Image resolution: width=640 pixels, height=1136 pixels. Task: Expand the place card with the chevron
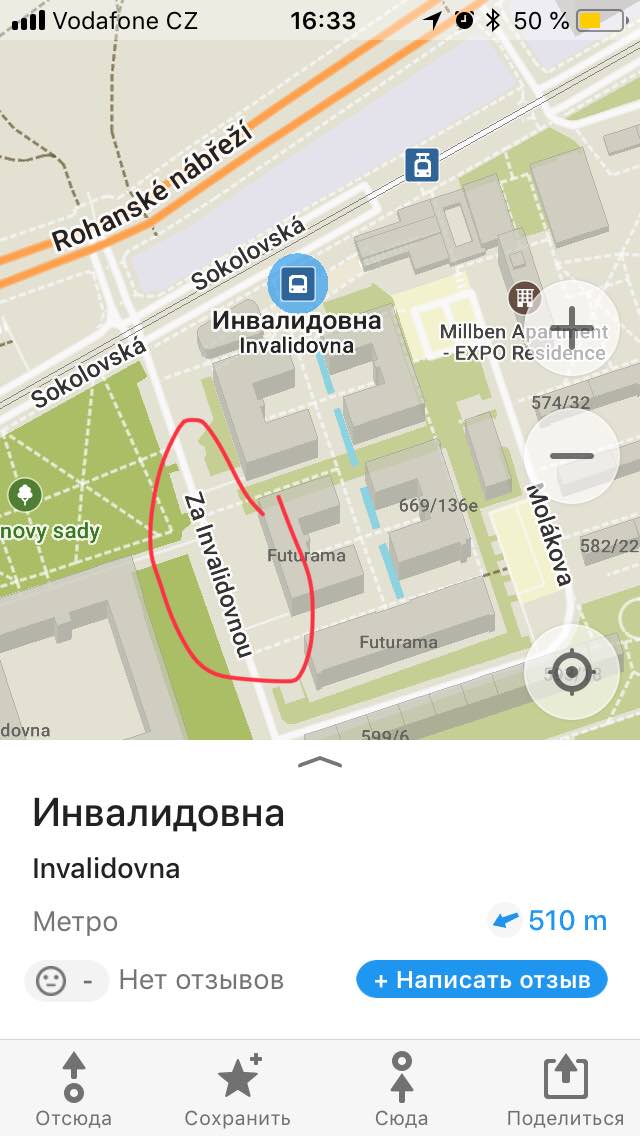click(320, 761)
